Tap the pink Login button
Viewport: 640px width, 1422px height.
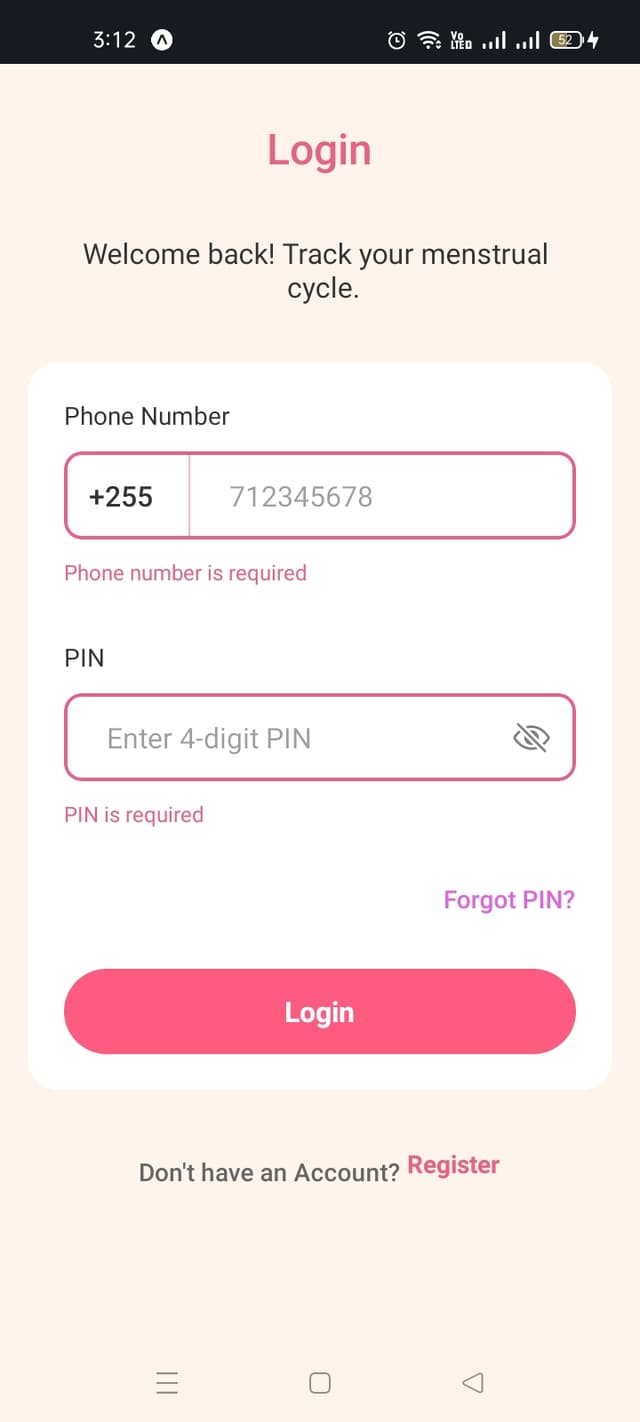(x=320, y=1012)
